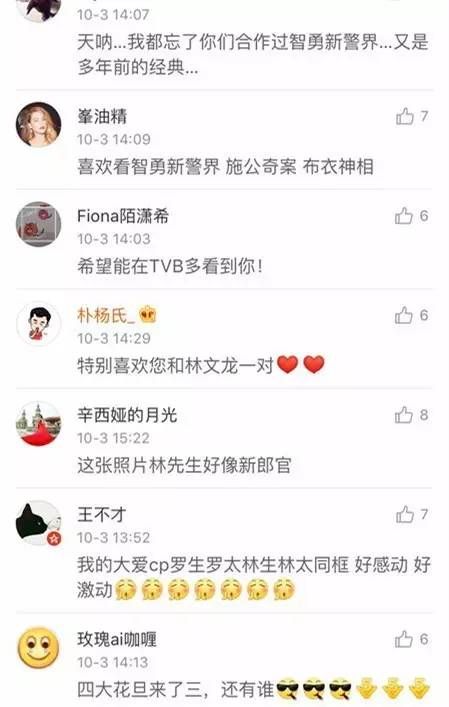This screenshot has width=449, height=707.
Task: Open Fiona陌潇希's profile avatar
Action: [x=38, y=224]
